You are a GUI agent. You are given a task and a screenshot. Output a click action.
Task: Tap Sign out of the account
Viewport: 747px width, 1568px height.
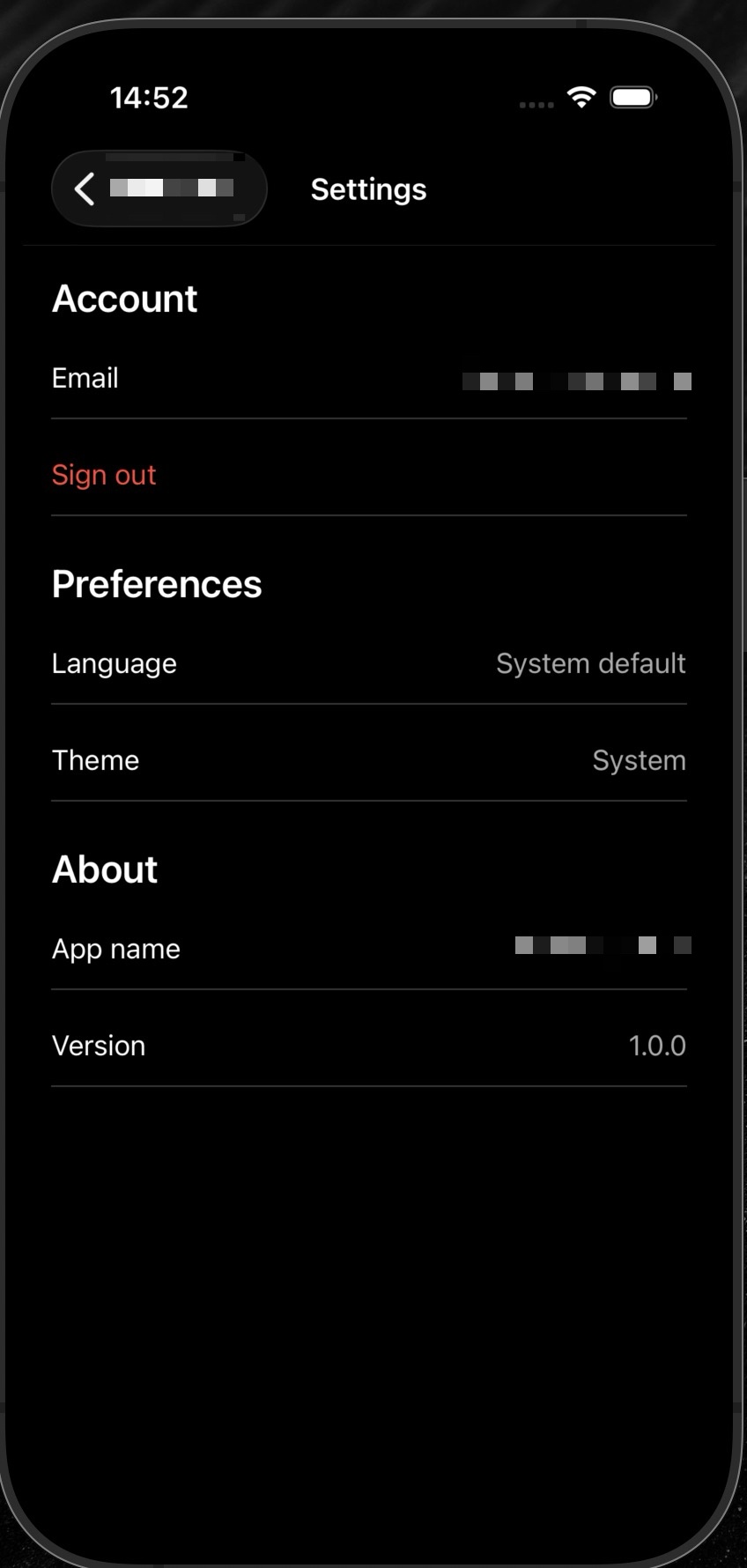[104, 474]
